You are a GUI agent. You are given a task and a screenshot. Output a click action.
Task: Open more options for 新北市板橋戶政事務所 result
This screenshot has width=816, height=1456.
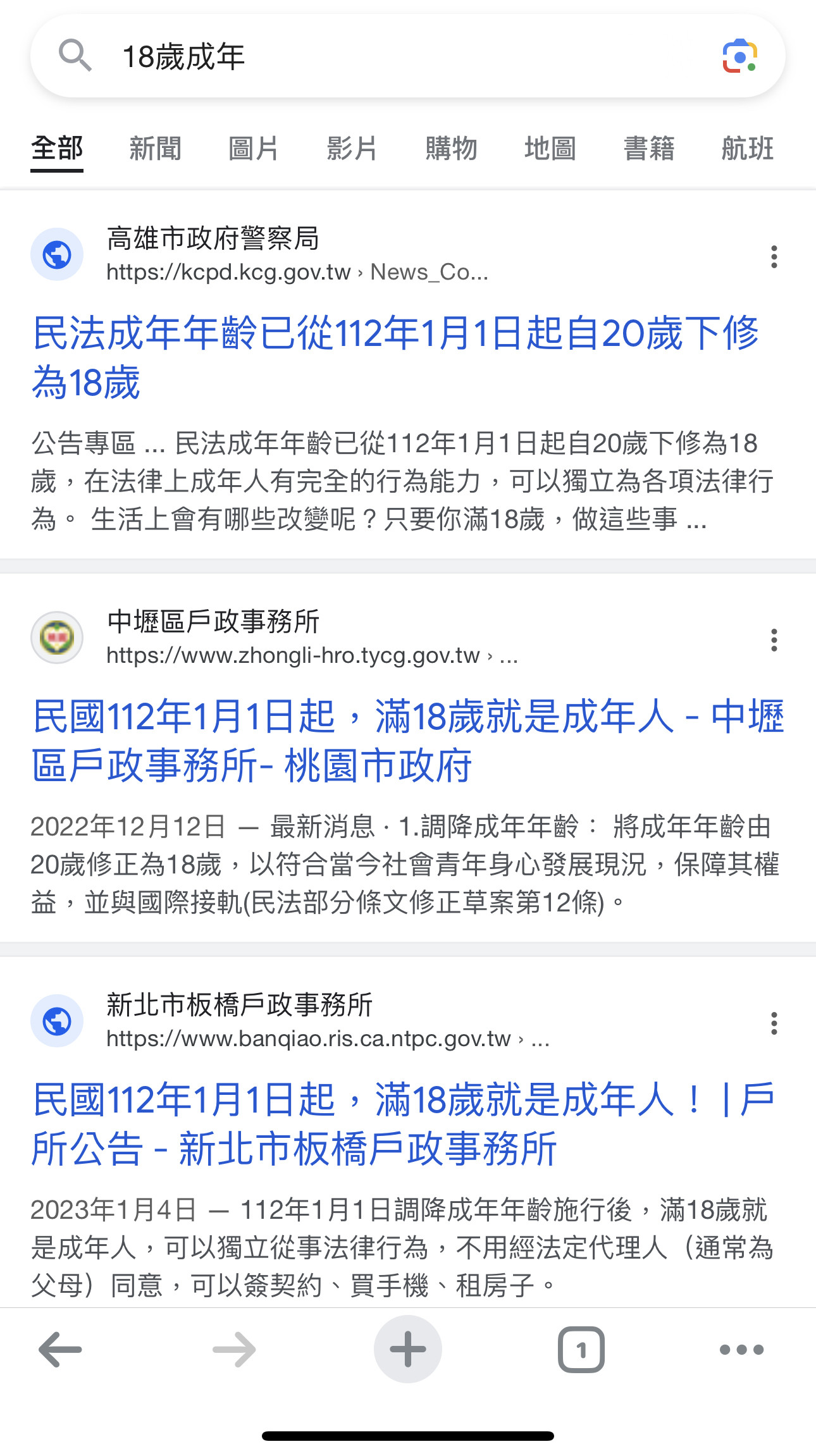pyautogui.click(x=774, y=1023)
